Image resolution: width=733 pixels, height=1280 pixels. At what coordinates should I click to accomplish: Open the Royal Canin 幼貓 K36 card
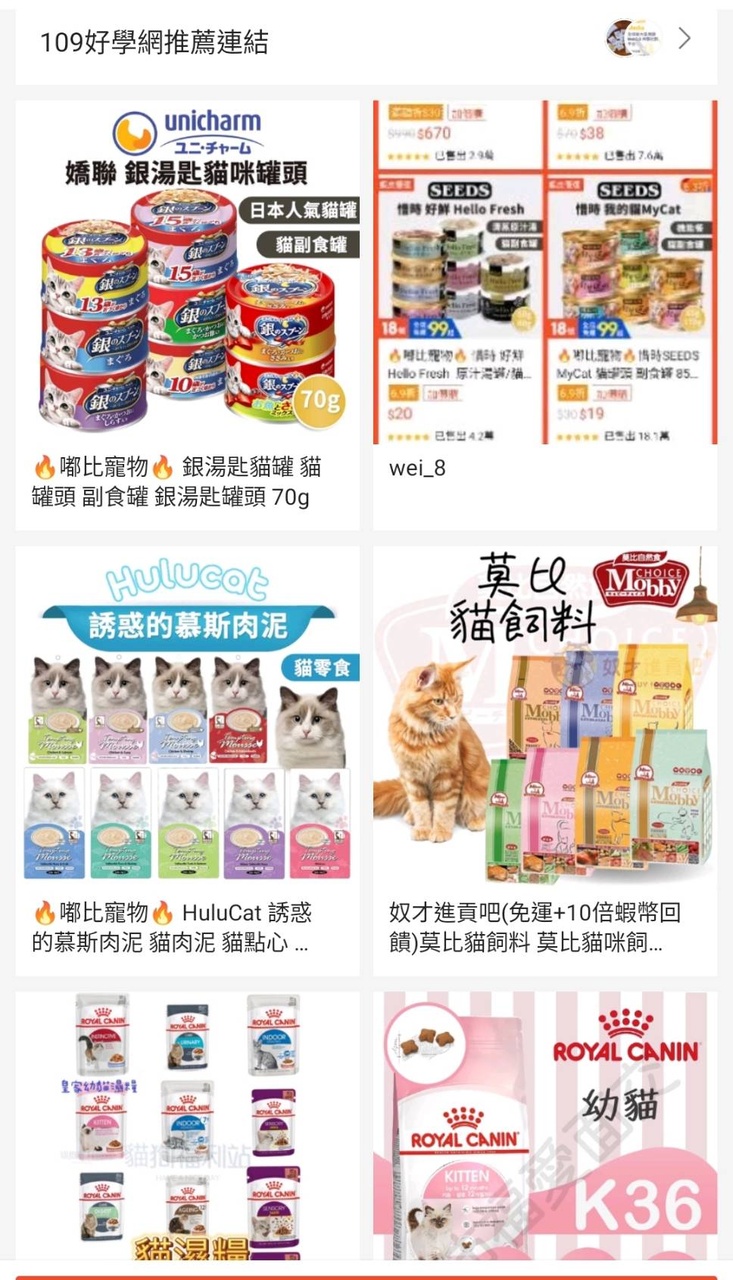[545, 1125]
